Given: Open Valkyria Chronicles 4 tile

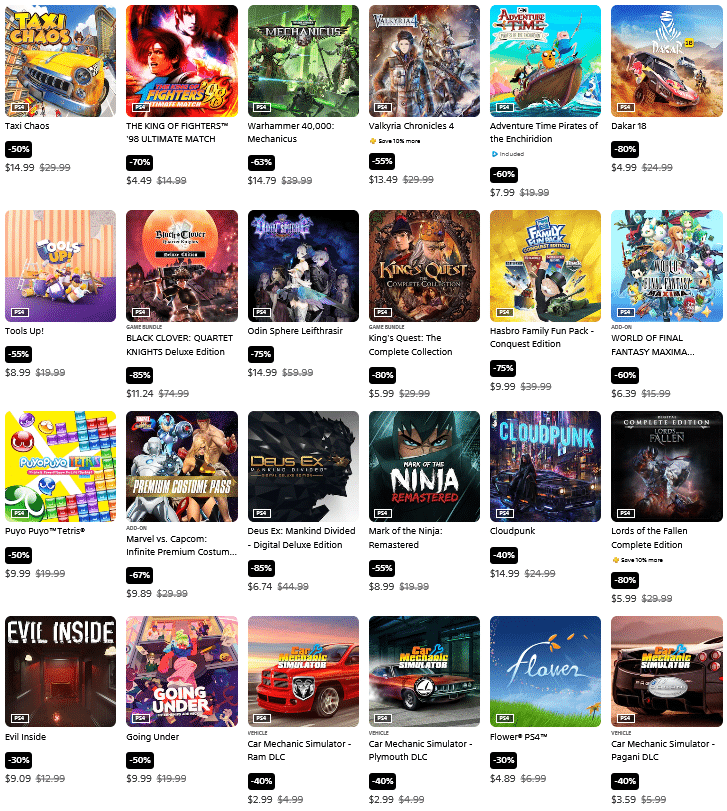Looking at the screenshot, I should click(424, 60).
